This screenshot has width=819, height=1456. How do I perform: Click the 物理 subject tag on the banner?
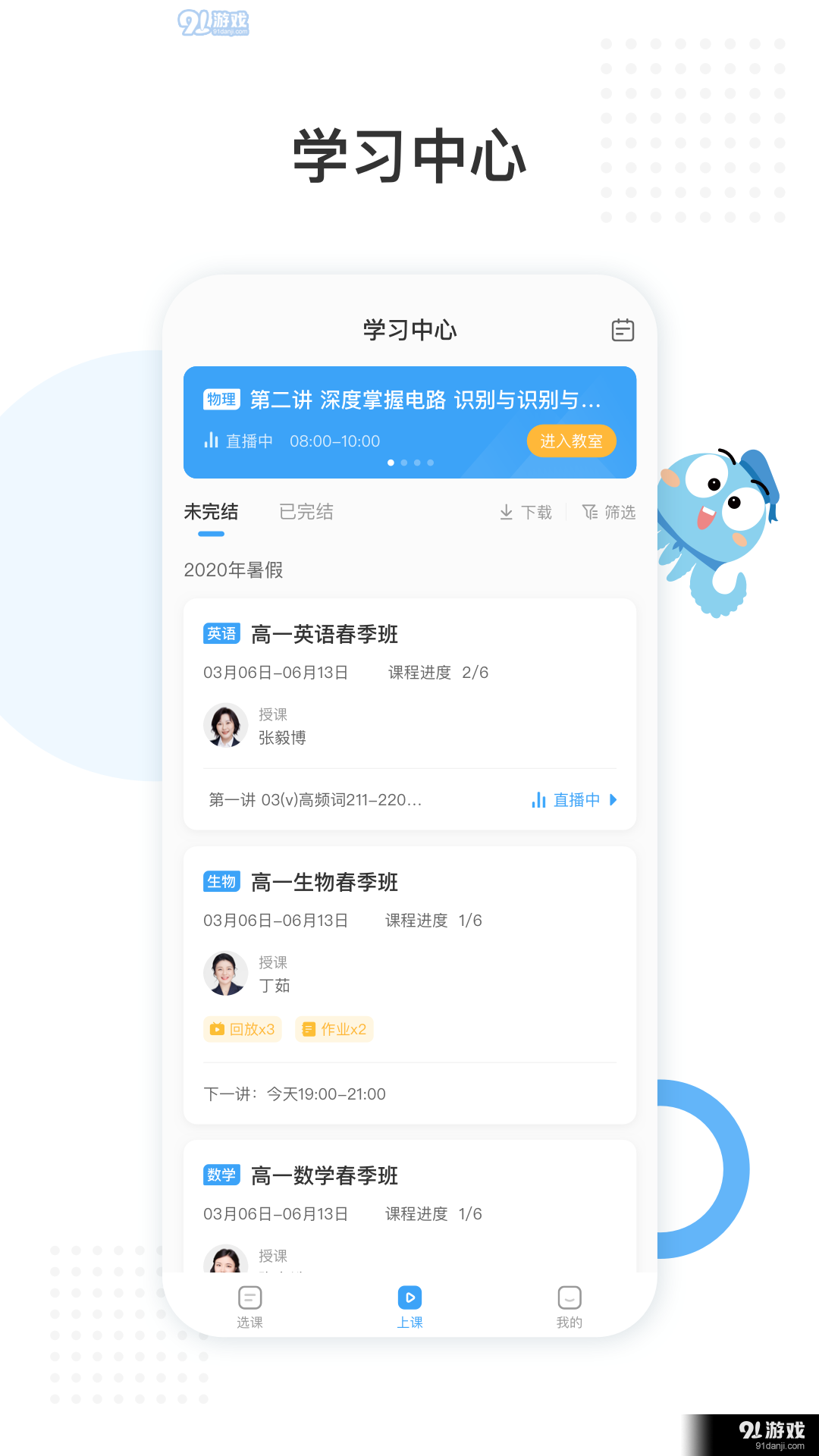pyautogui.click(x=221, y=399)
